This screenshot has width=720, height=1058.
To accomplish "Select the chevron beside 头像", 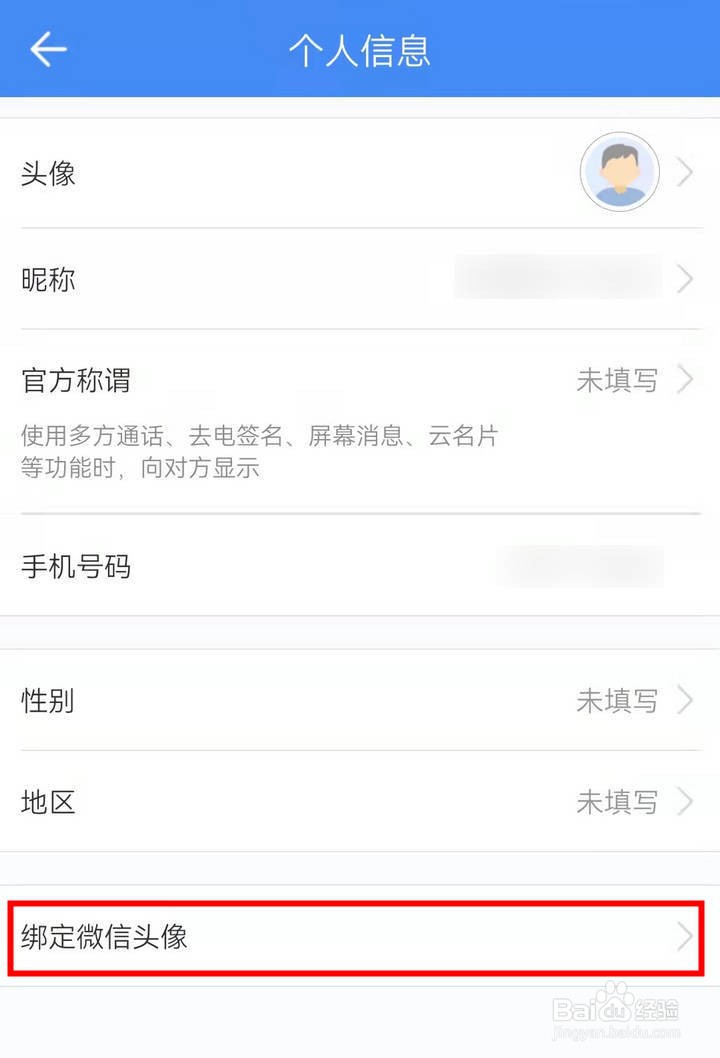I will point(686,171).
